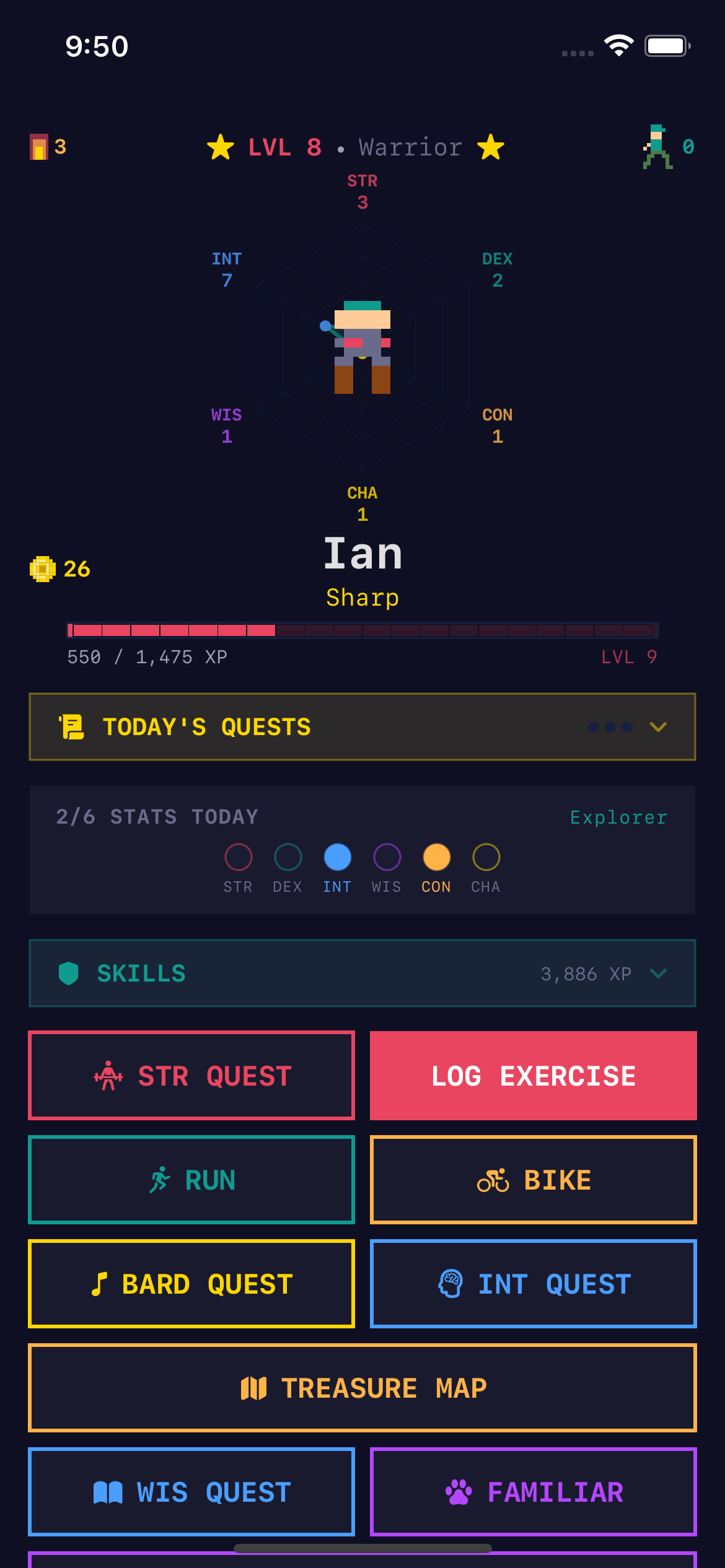Open the three-dot menu in Today's Quests
725x1568 pixels.
coord(610,727)
